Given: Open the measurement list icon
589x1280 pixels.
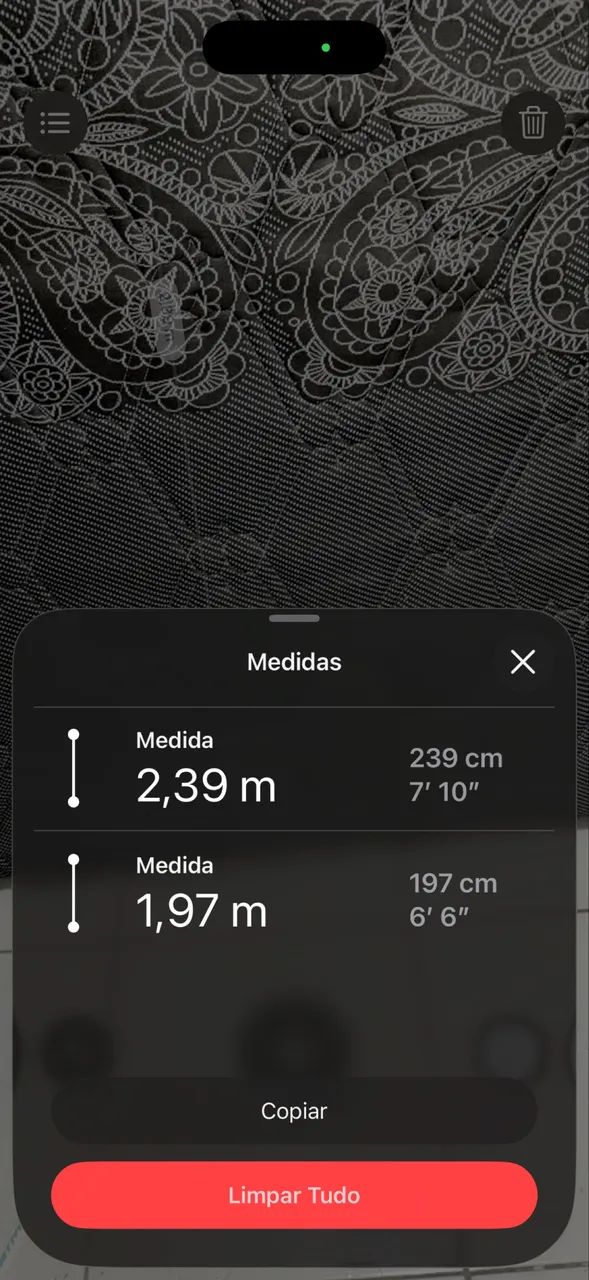Looking at the screenshot, I should [x=55, y=123].
